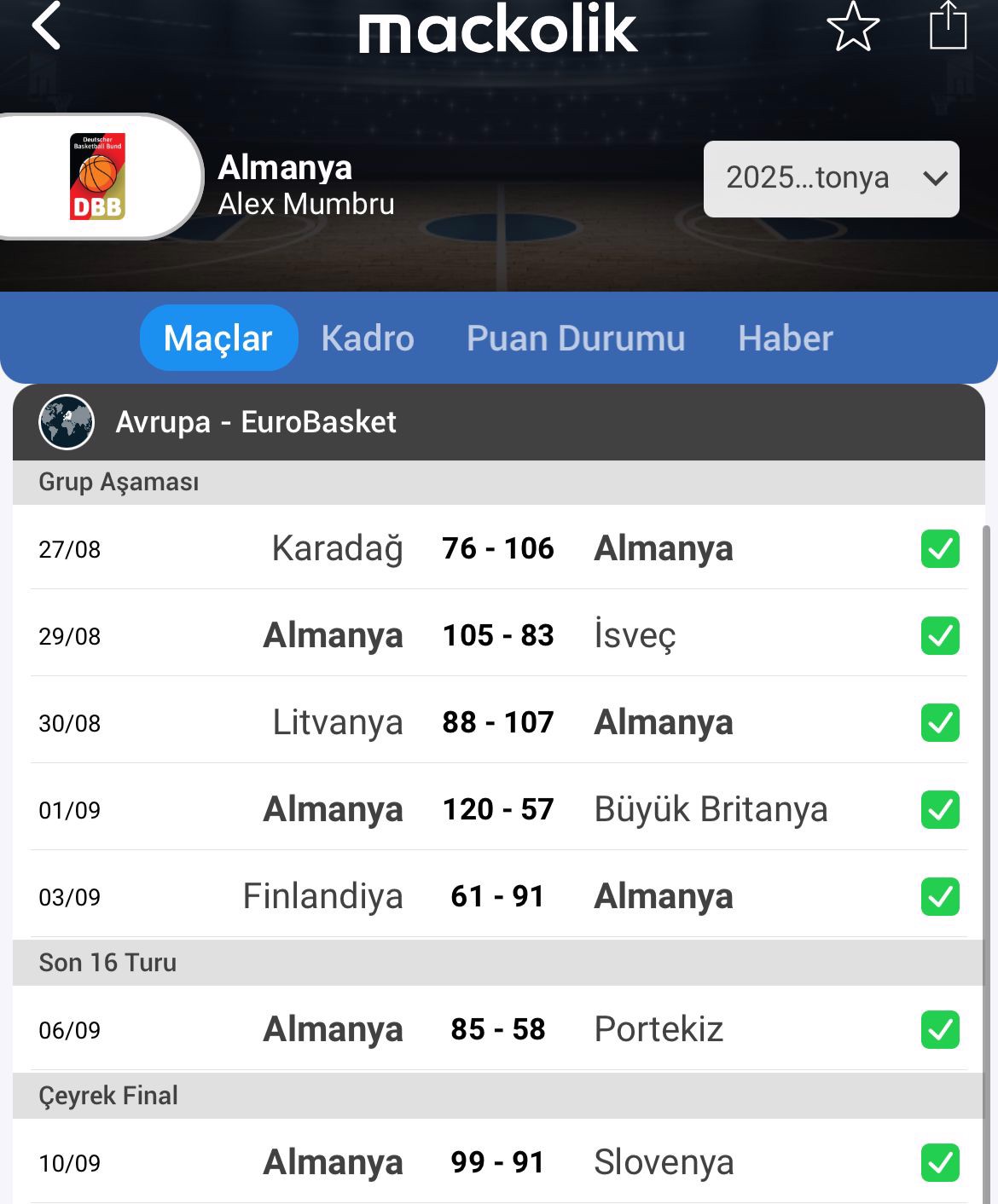
Task: Share this team page
Action: [x=948, y=26]
